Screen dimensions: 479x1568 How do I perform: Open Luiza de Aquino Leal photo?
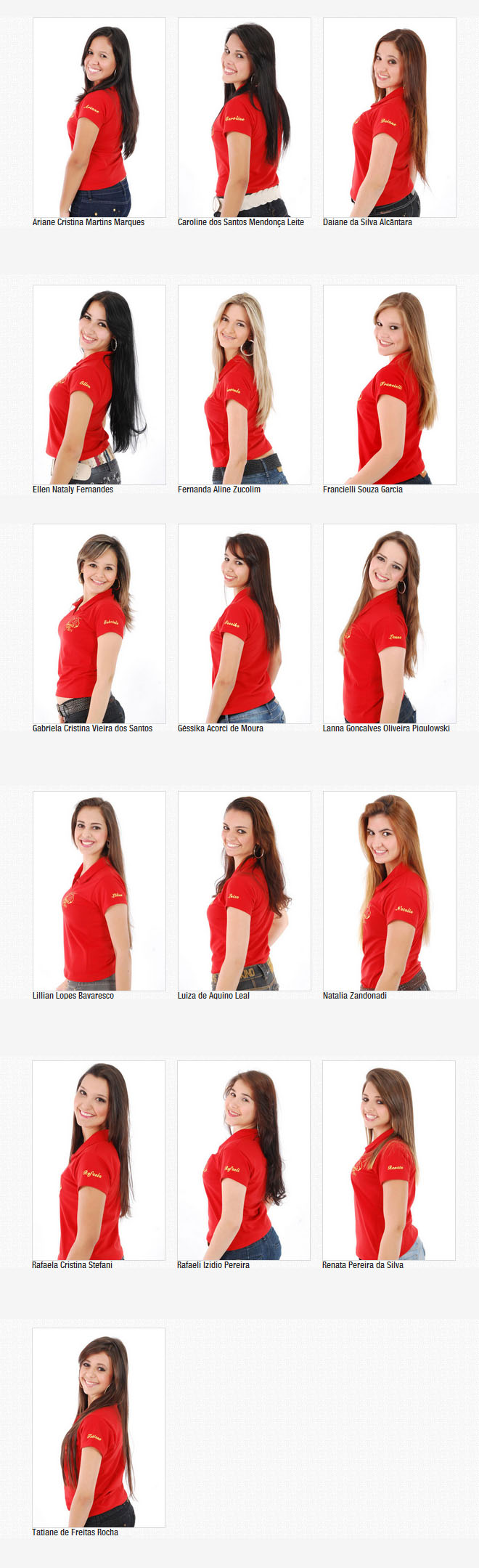click(x=245, y=891)
